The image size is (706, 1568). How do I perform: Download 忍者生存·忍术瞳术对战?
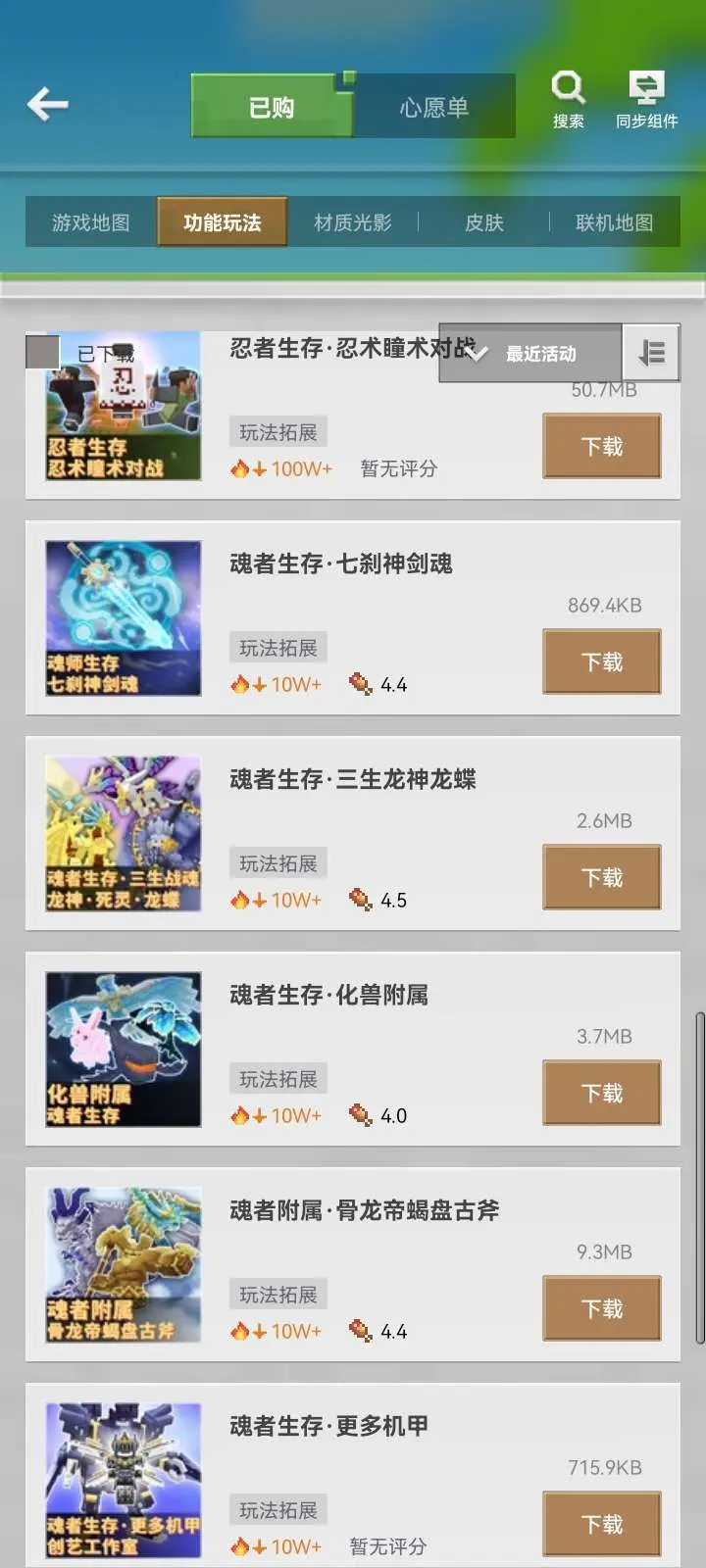(x=602, y=446)
